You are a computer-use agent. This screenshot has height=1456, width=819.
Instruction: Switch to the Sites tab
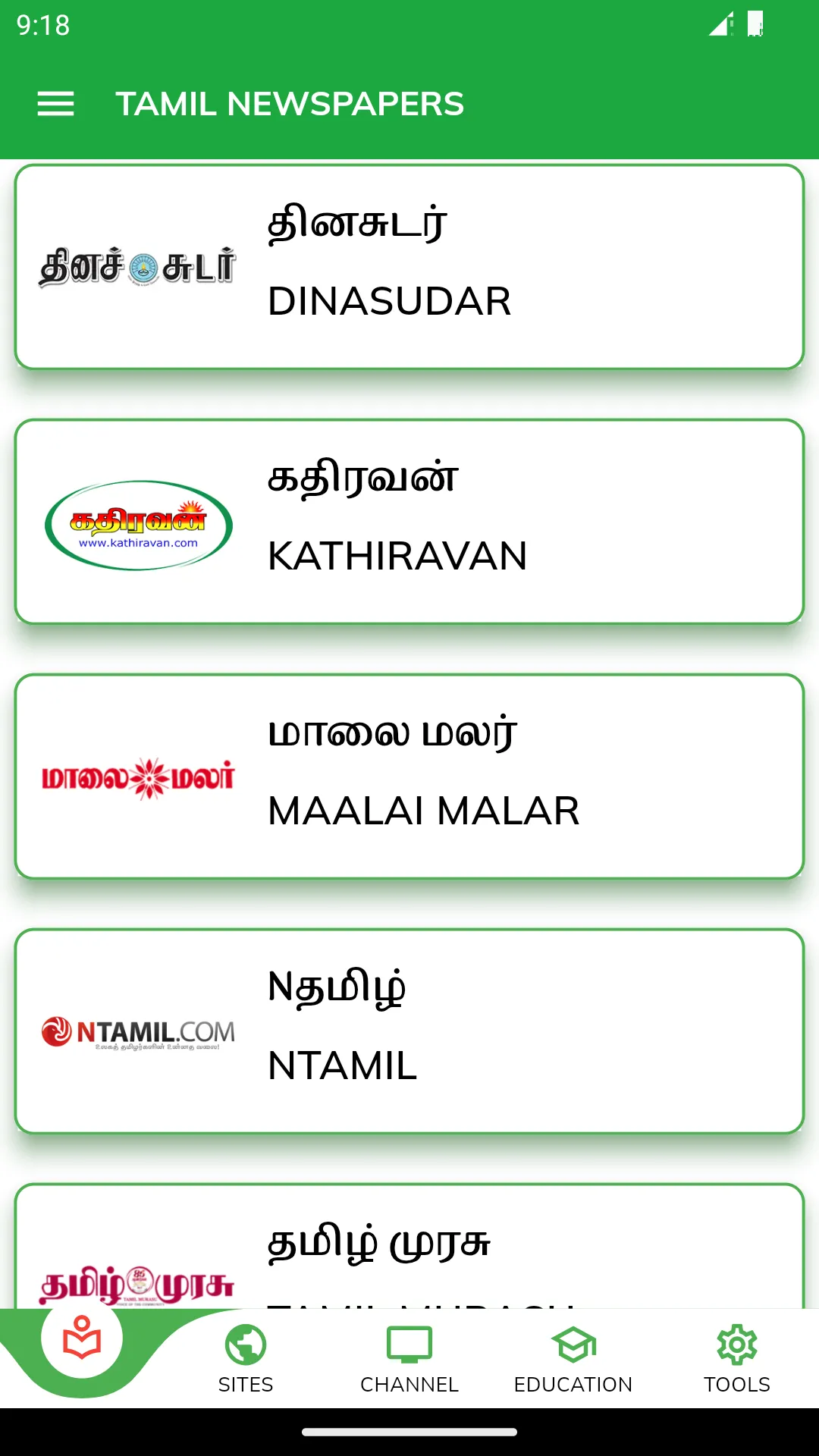pos(246,1359)
